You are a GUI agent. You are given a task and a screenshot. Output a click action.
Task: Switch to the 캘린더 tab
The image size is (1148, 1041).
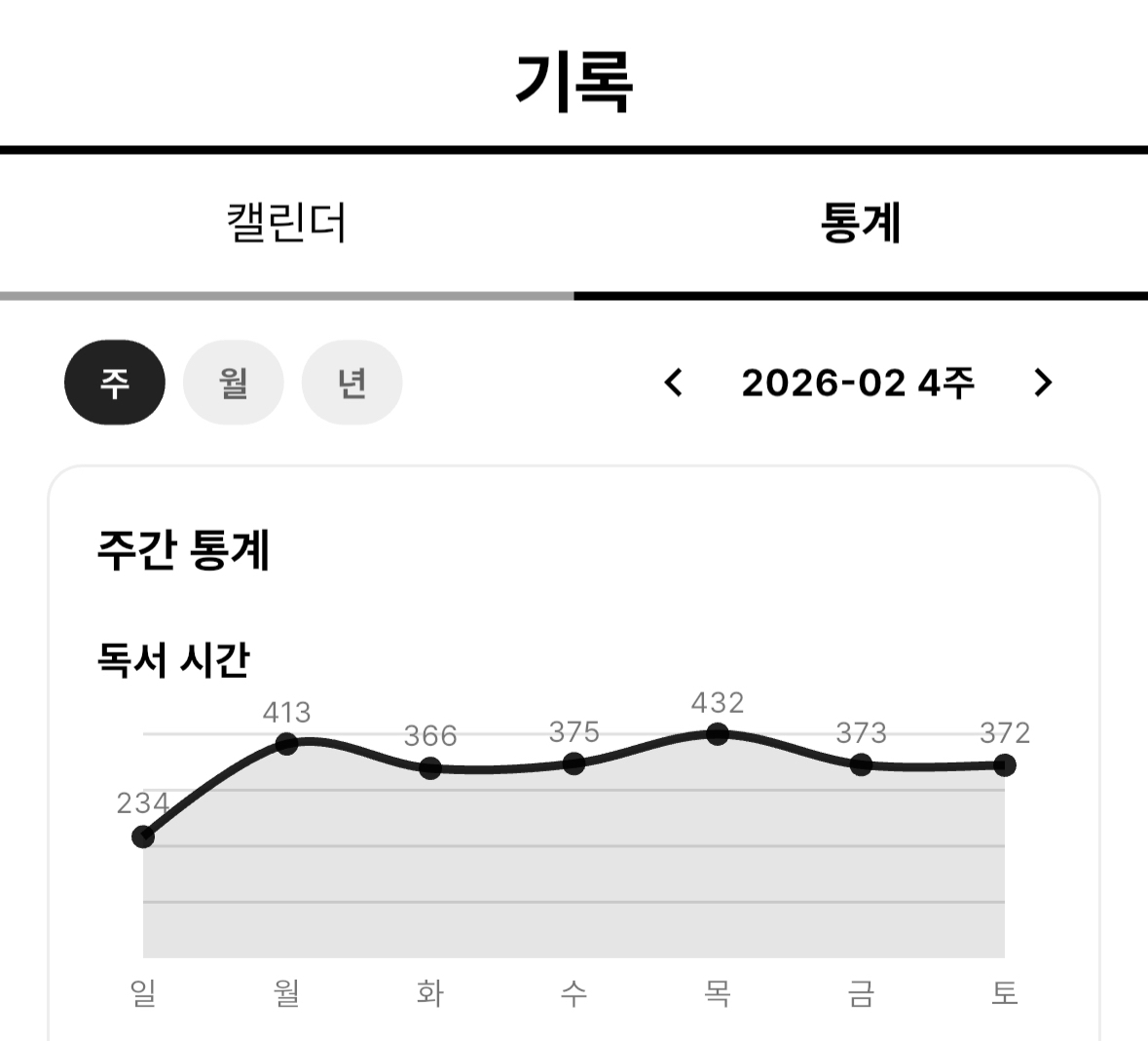pyautogui.click(x=286, y=223)
